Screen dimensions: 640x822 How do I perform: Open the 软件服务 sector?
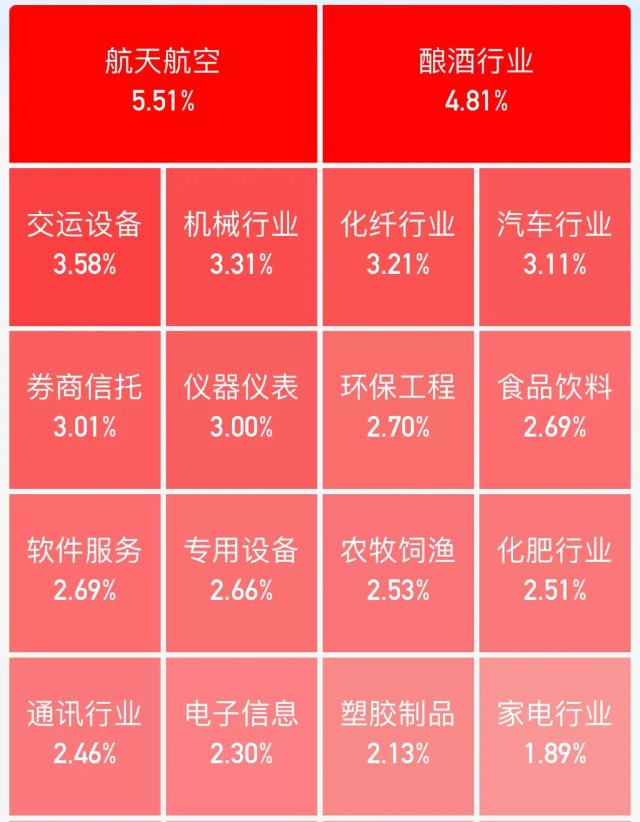point(85,573)
